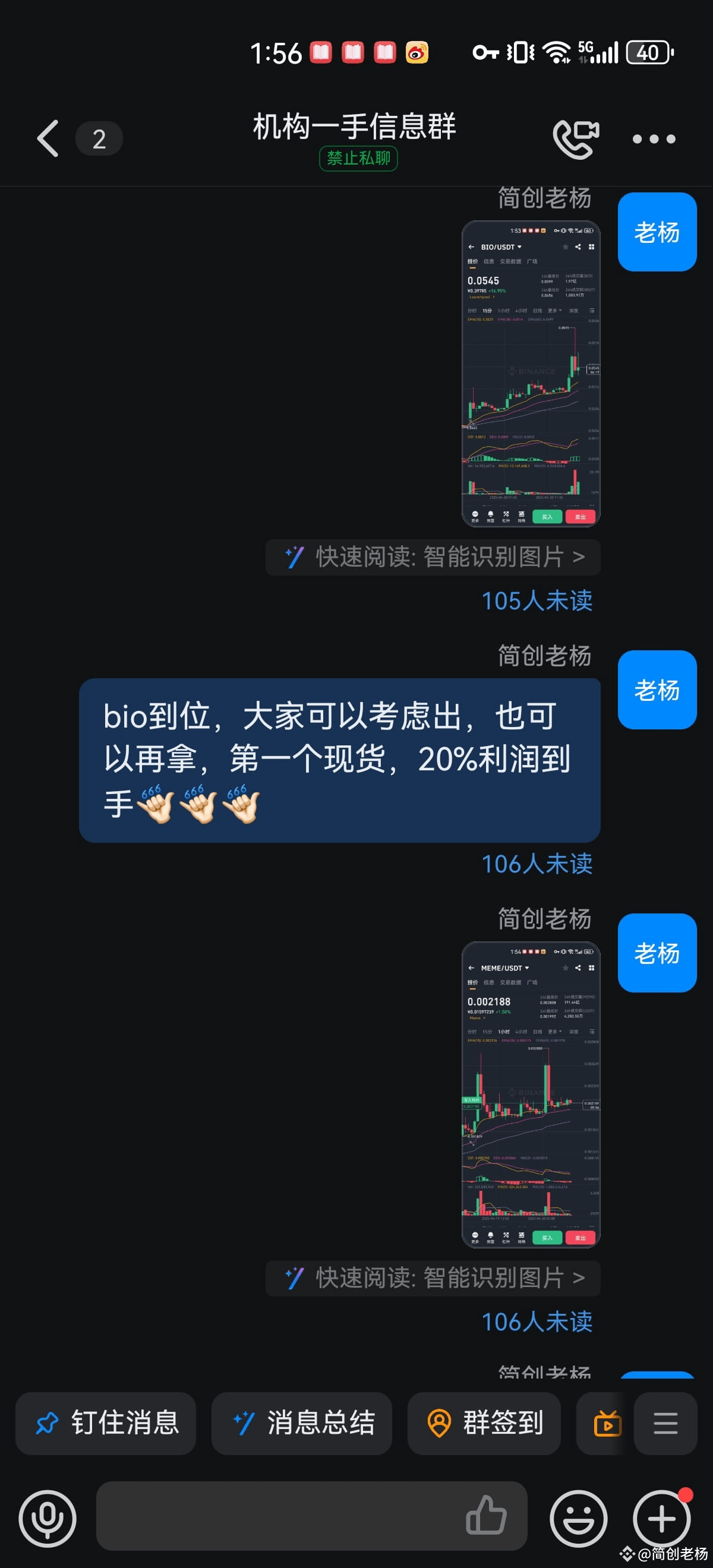713x1568 pixels.
Task: Open the plus attachment menu
Action: tap(661, 1518)
